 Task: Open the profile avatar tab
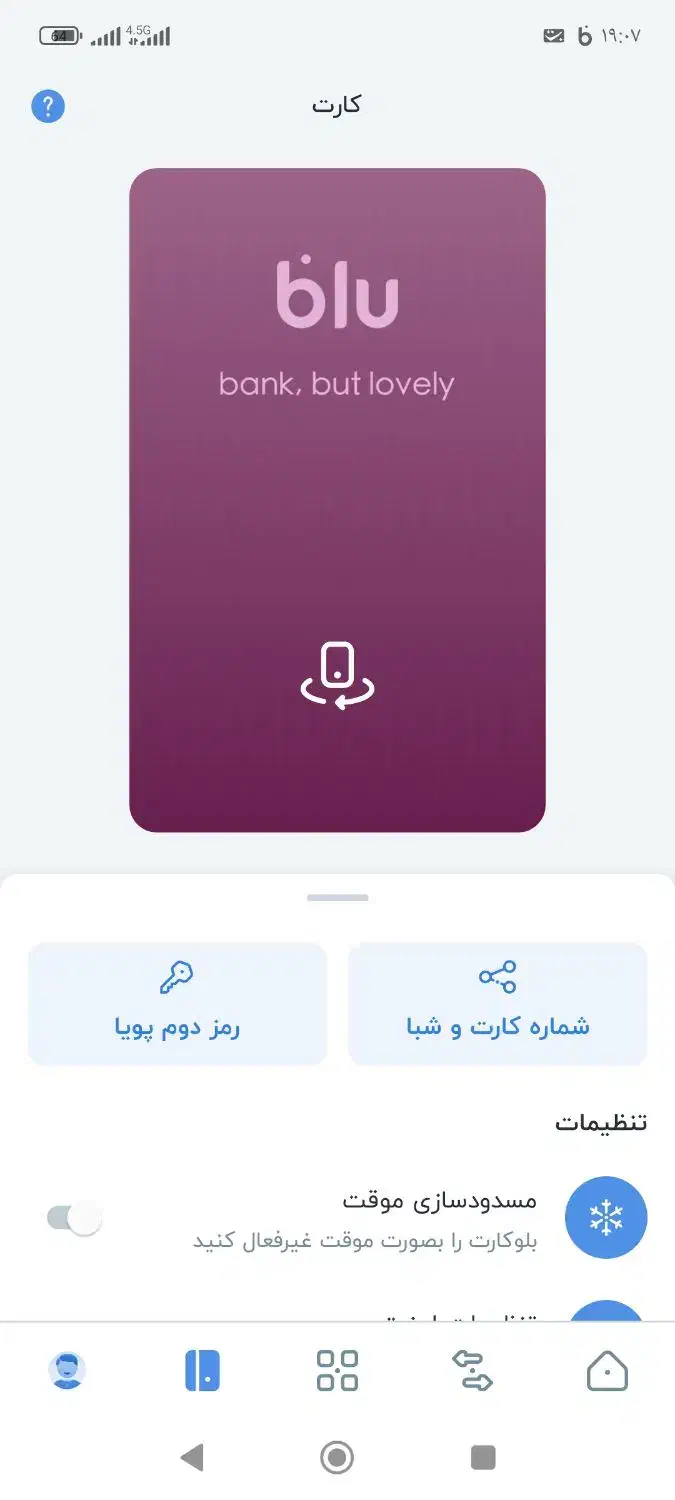point(67,1370)
